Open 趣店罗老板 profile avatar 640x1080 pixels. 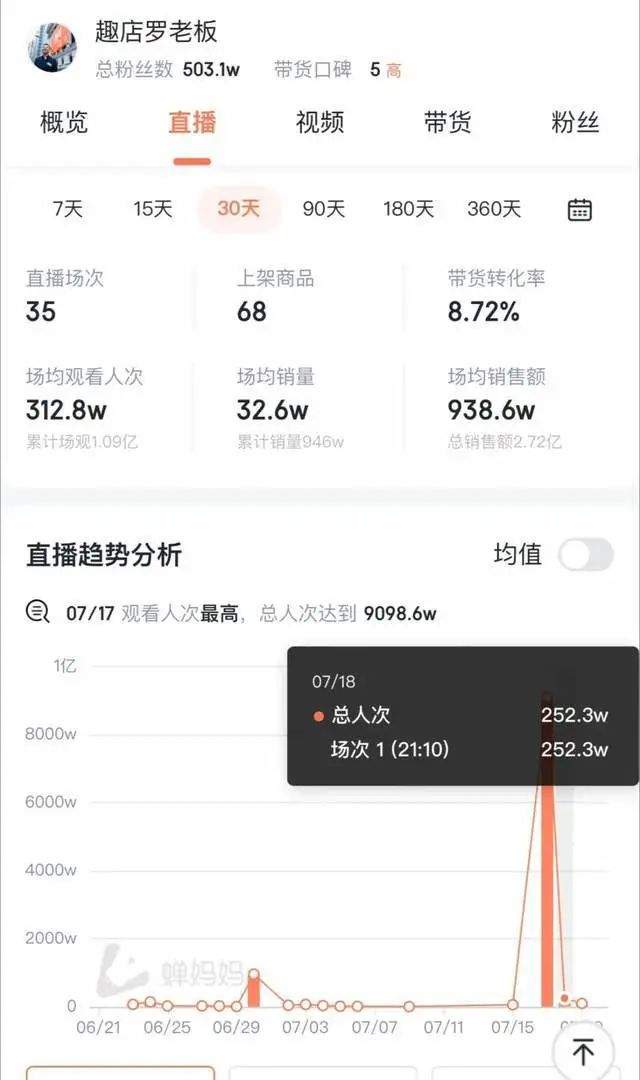[x=54, y=47]
